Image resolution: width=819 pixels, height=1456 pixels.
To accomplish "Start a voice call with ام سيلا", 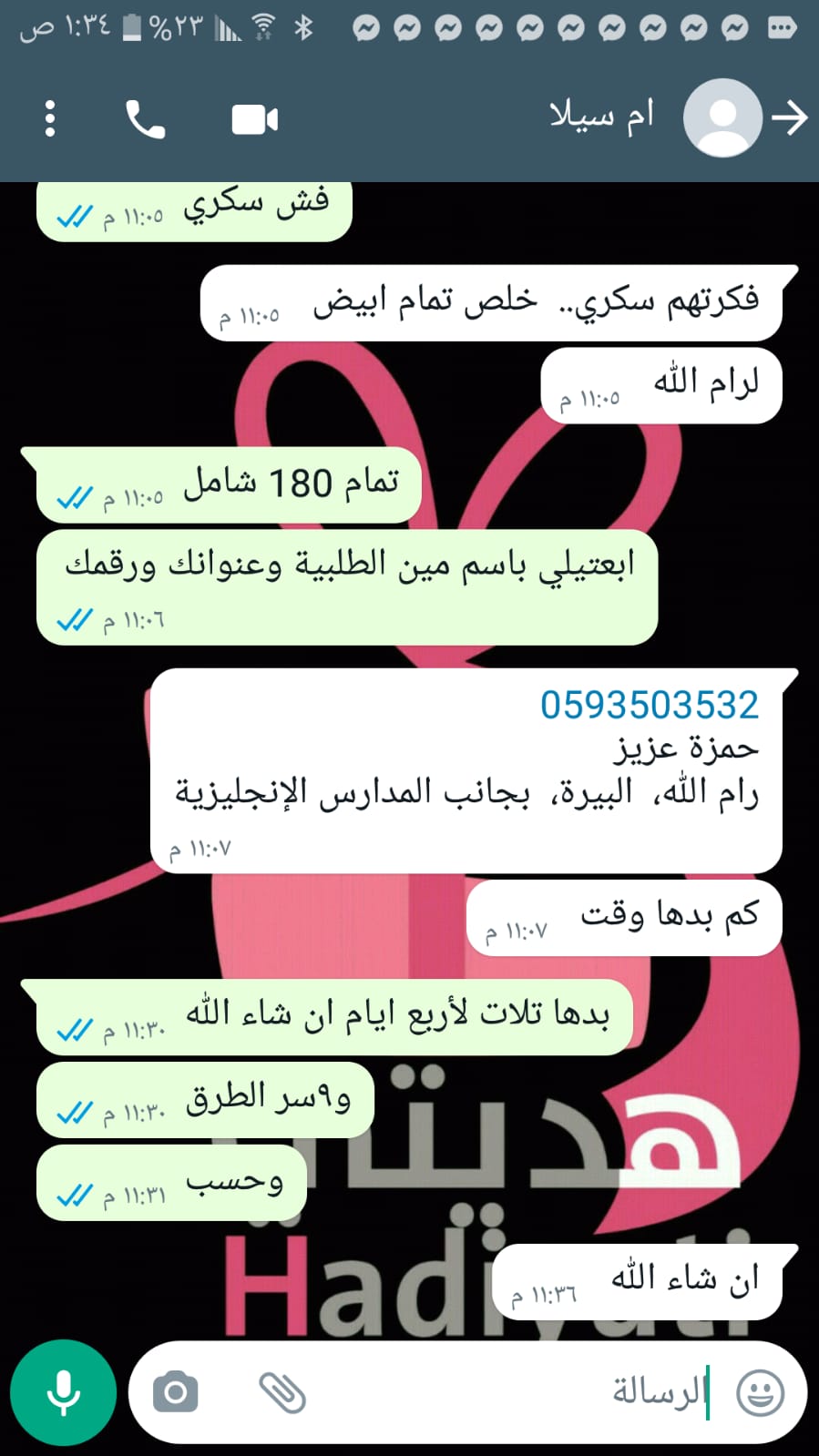I will click(145, 119).
